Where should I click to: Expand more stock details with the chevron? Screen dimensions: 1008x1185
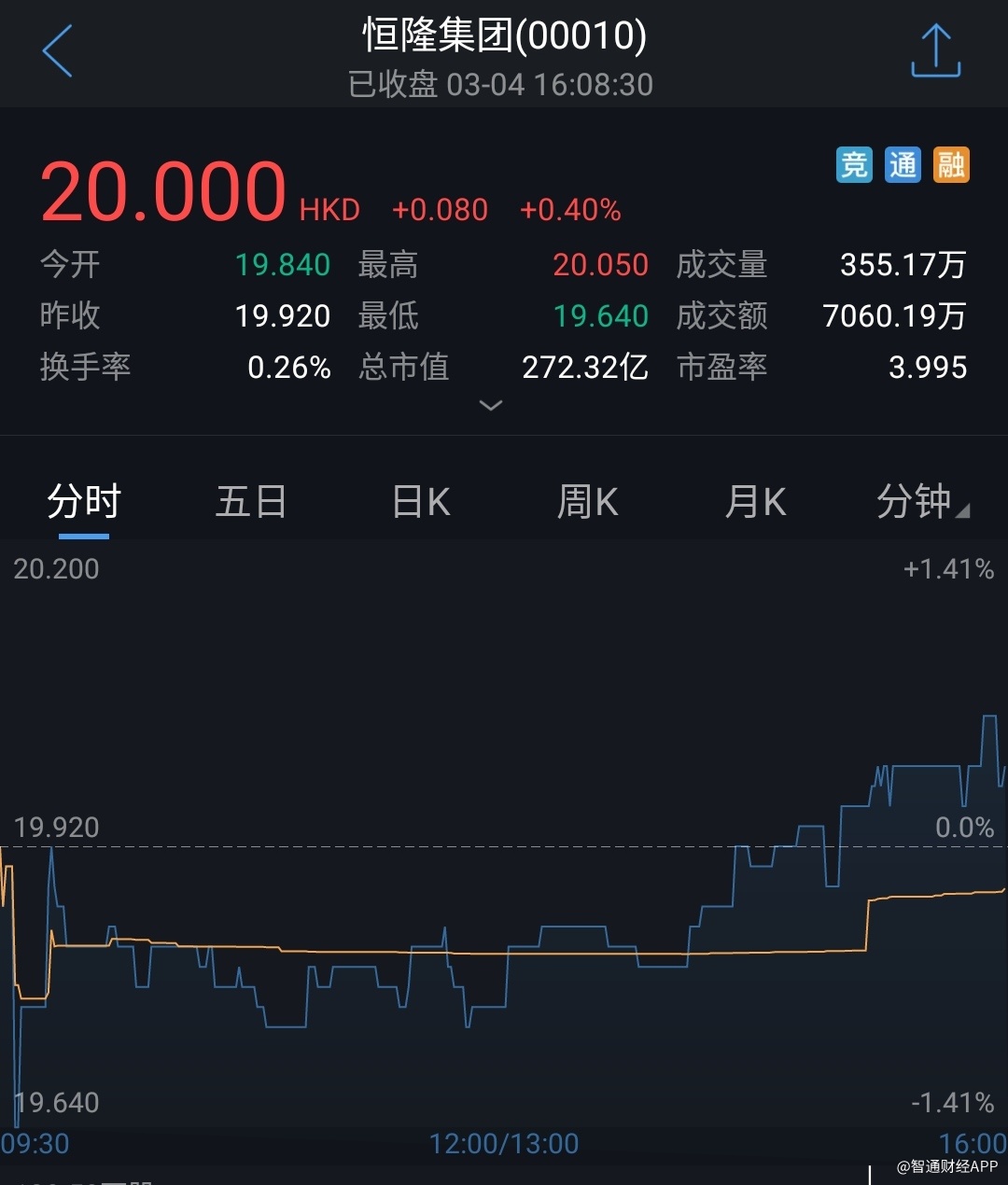point(490,405)
